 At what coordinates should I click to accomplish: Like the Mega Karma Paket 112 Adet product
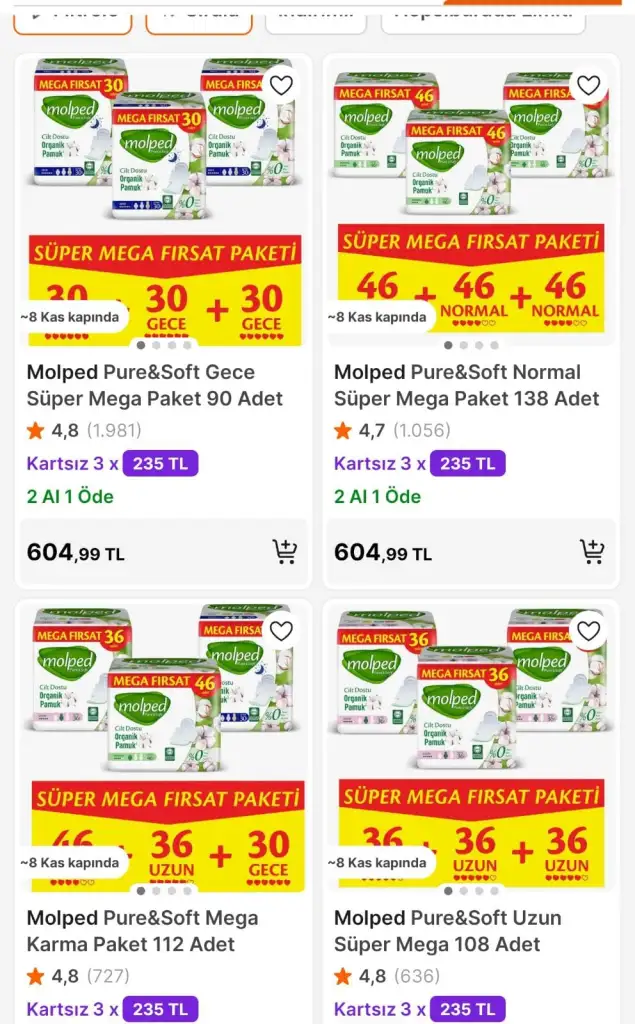pyautogui.click(x=281, y=631)
